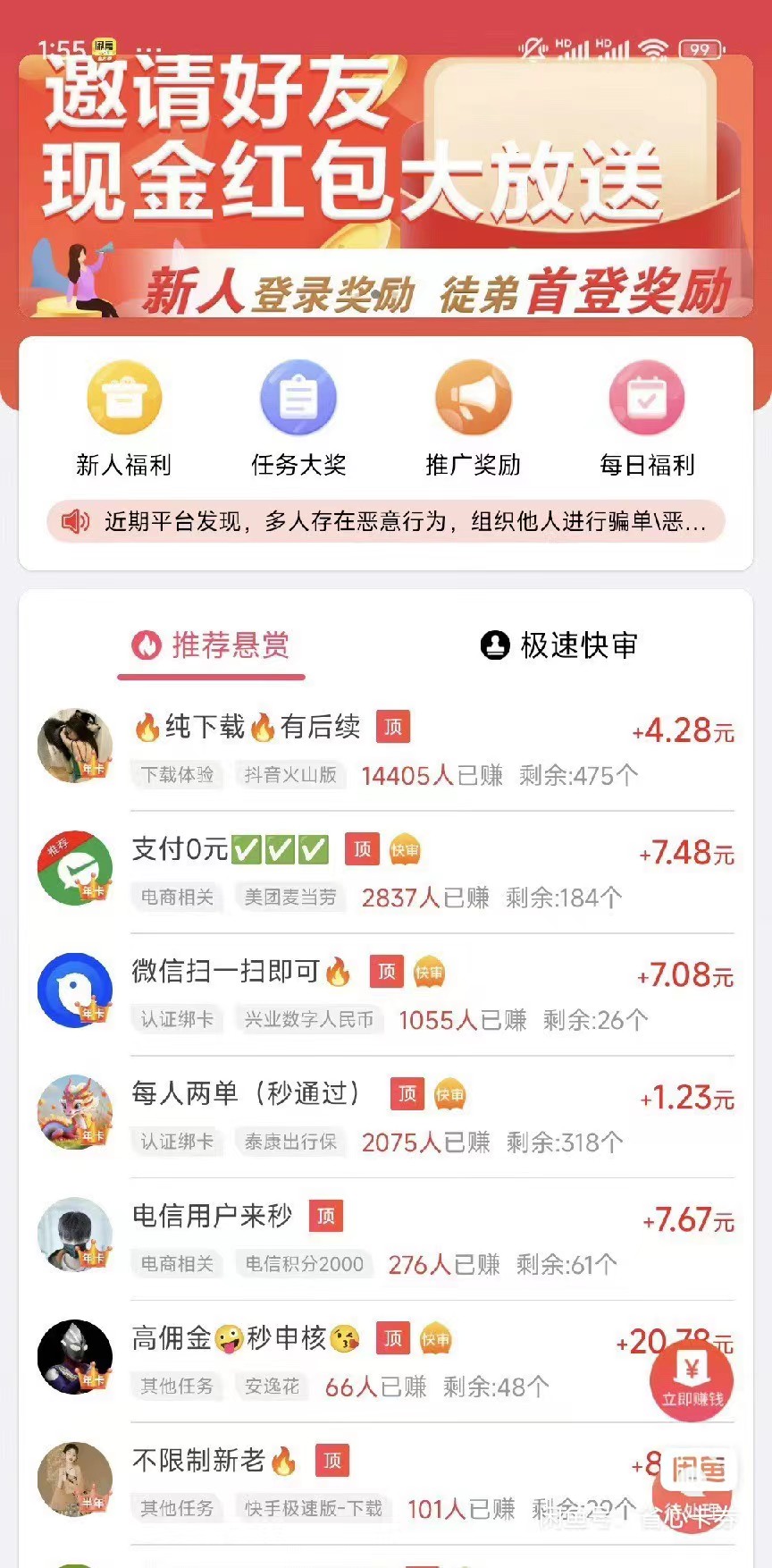This screenshot has height=1568, width=772.
Task: Select the 推荐悬赏 tab
Action: pyautogui.click(x=212, y=645)
